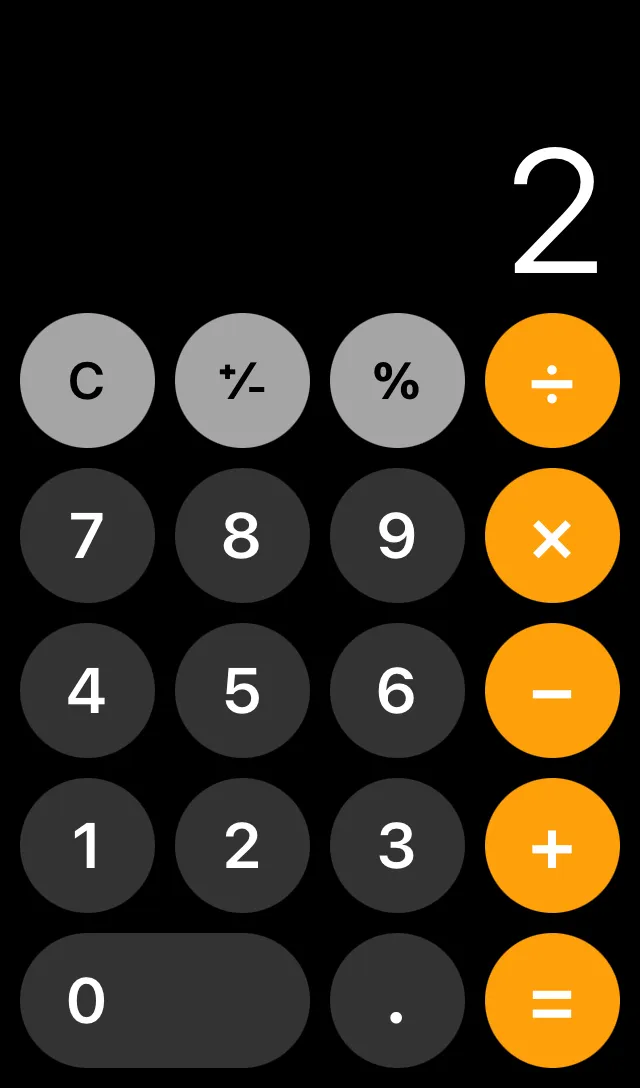
Task: Enter the digit 3
Action: pos(397,845)
